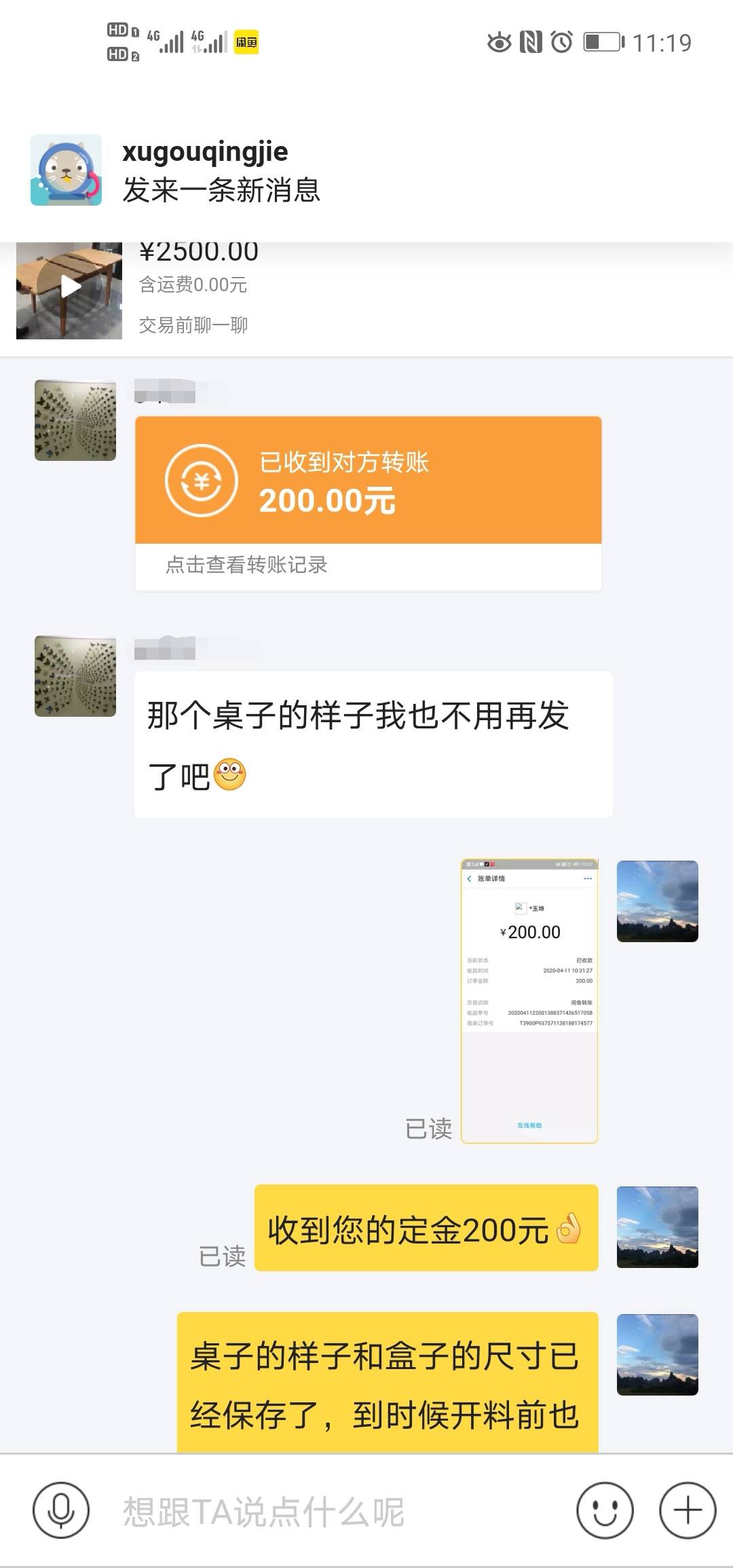Screen dimensions: 733x1568
Task: View the 200.00元 transfer record card
Action: pyautogui.click(x=368, y=502)
